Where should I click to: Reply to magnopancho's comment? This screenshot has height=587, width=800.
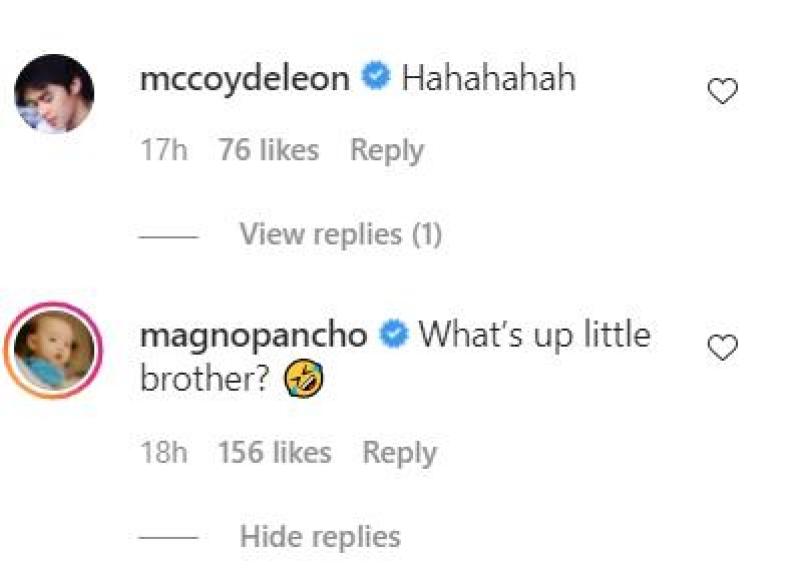pyautogui.click(x=399, y=453)
